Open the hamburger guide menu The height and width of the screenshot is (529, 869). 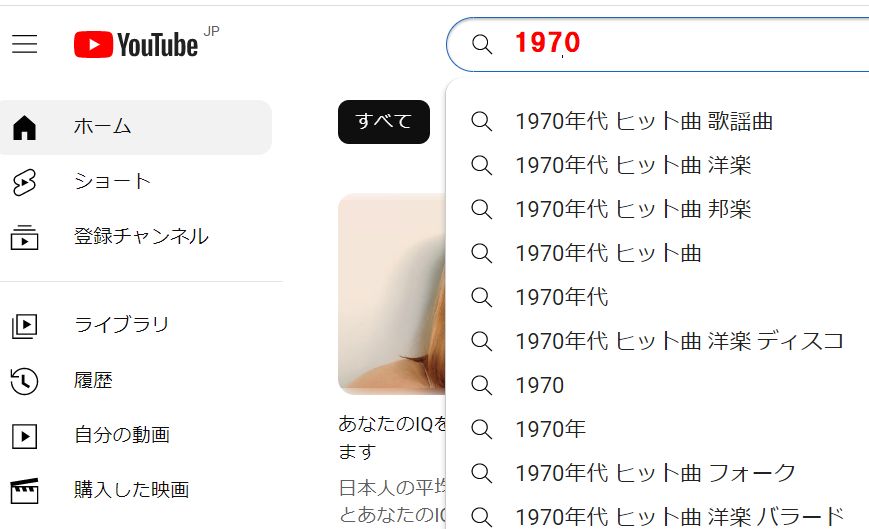25,44
